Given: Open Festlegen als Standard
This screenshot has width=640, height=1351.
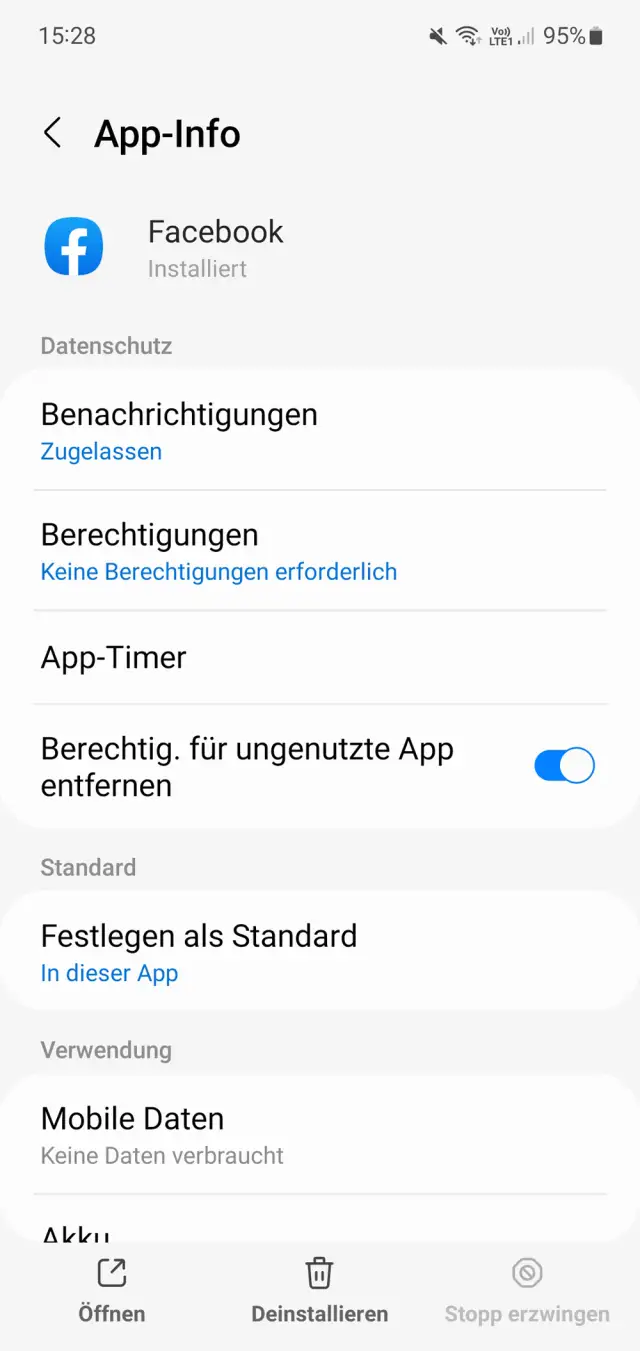Looking at the screenshot, I should coord(320,952).
